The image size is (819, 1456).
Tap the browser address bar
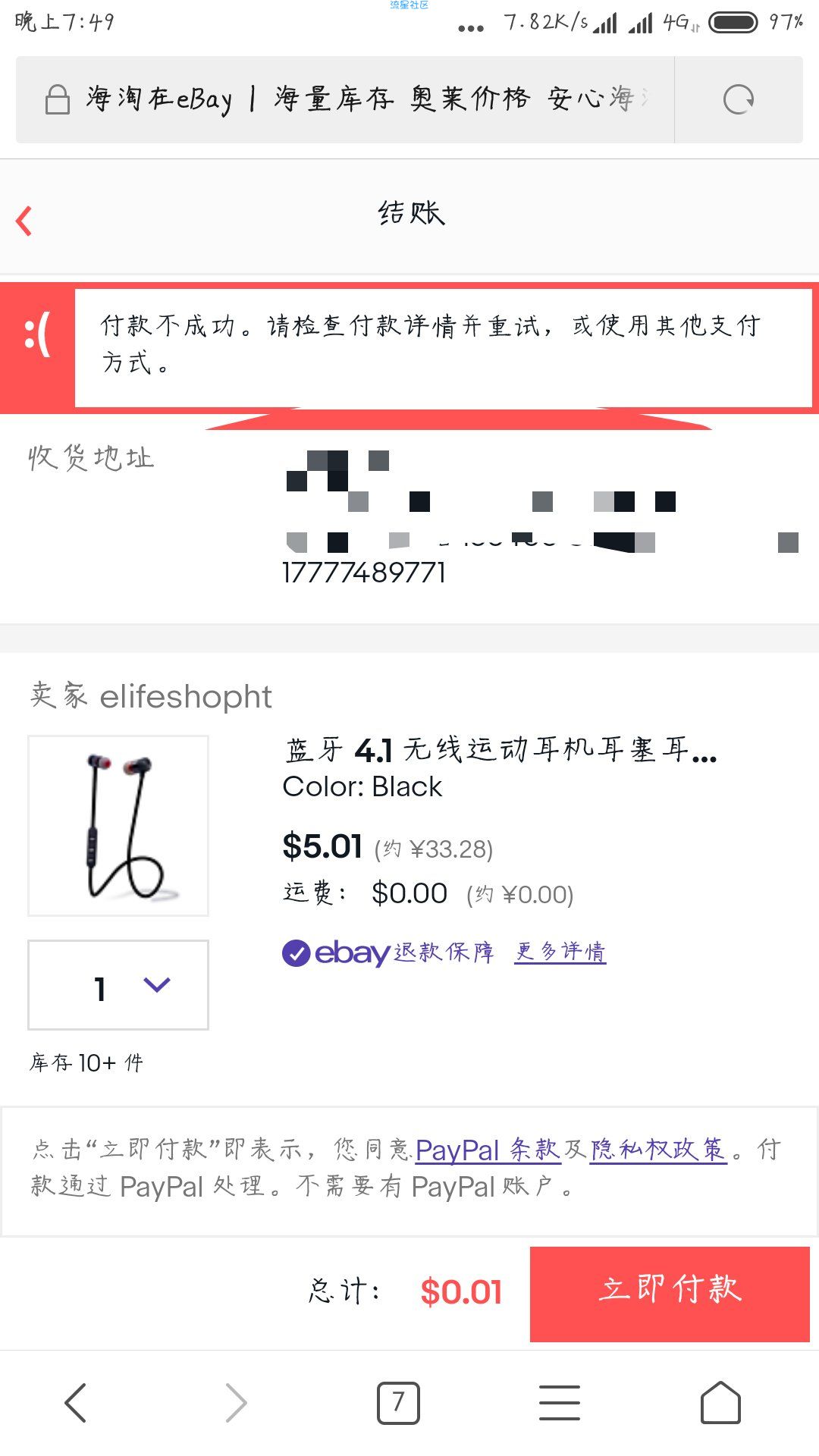click(345, 99)
